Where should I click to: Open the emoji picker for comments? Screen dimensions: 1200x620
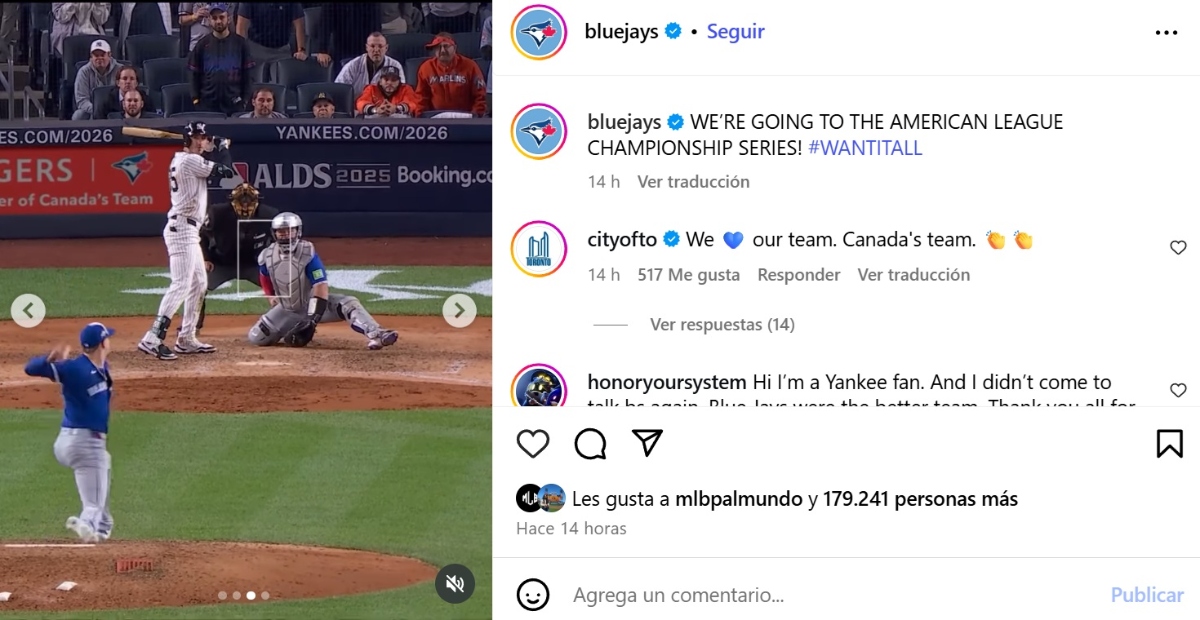(x=533, y=595)
